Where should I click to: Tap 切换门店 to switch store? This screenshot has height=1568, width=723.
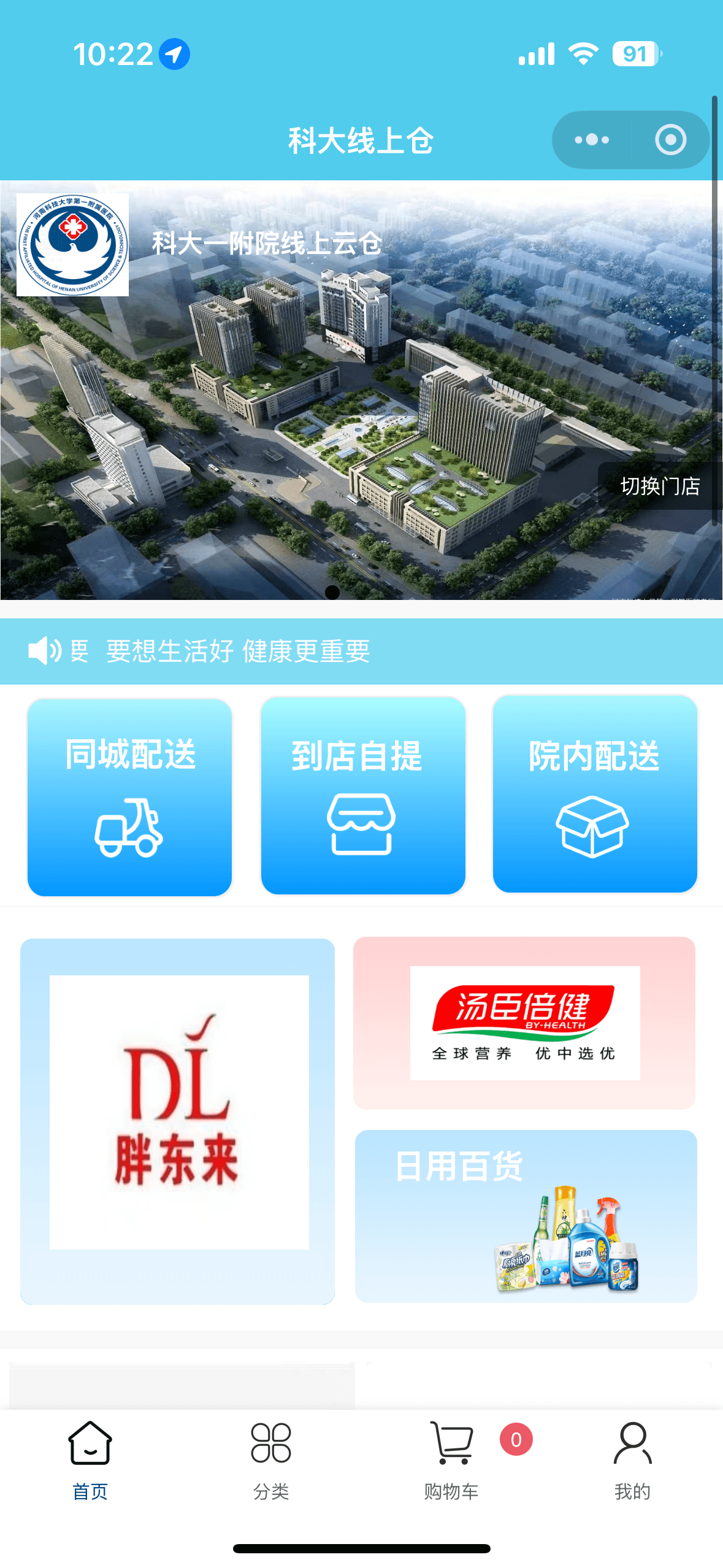click(660, 486)
